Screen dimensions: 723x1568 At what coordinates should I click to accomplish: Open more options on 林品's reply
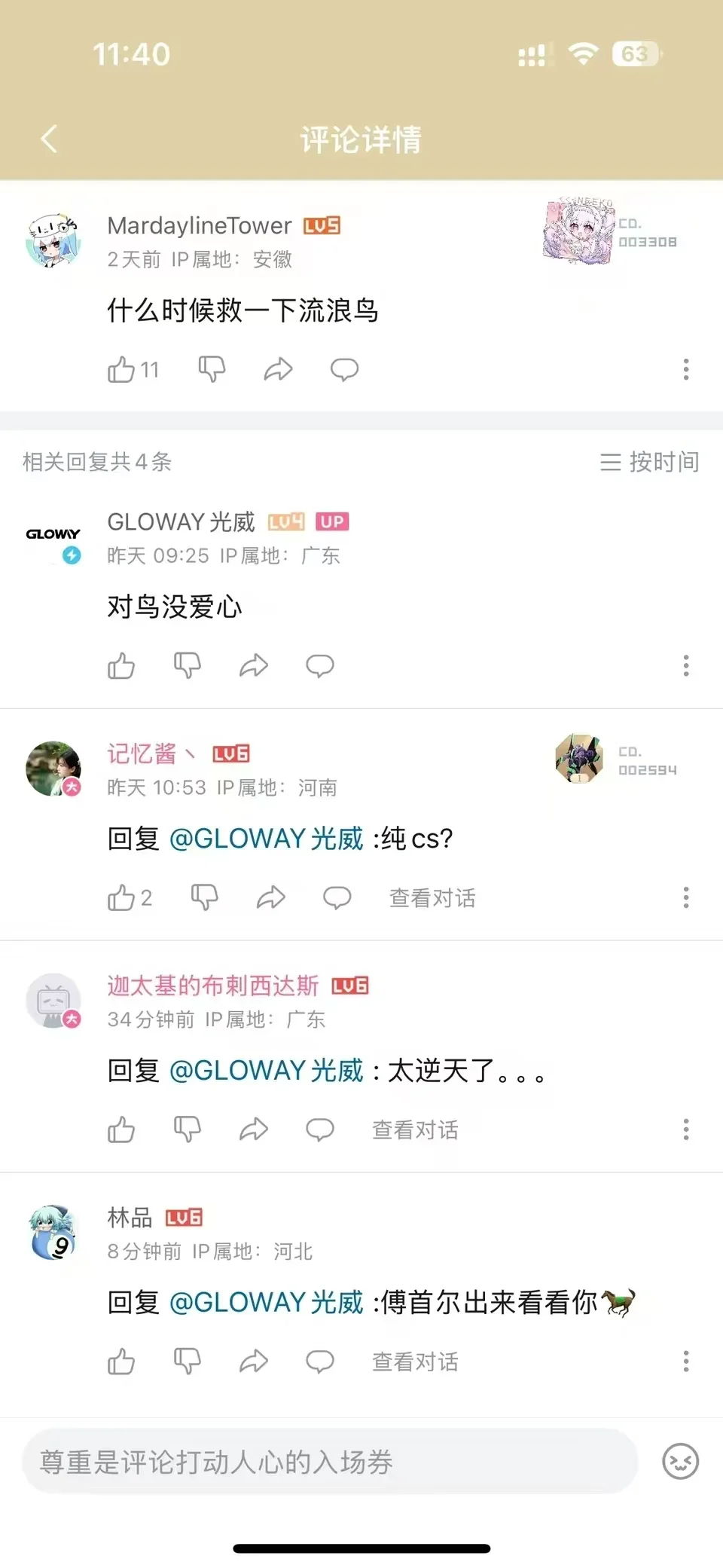(x=685, y=1362)
